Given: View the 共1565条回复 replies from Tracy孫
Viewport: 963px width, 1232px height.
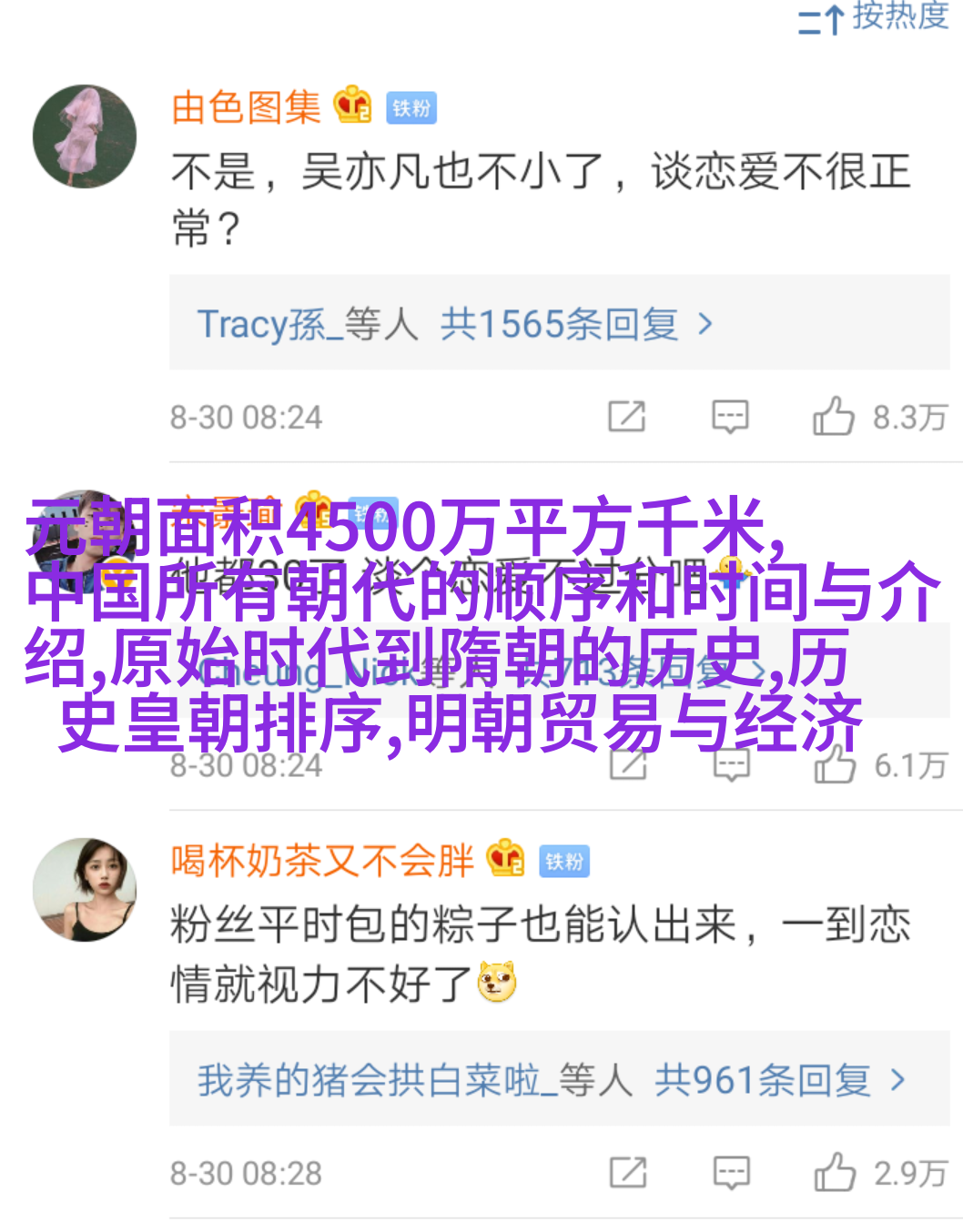Looking at the screenshot, I should pyautogui.click(x=559, y=324).
